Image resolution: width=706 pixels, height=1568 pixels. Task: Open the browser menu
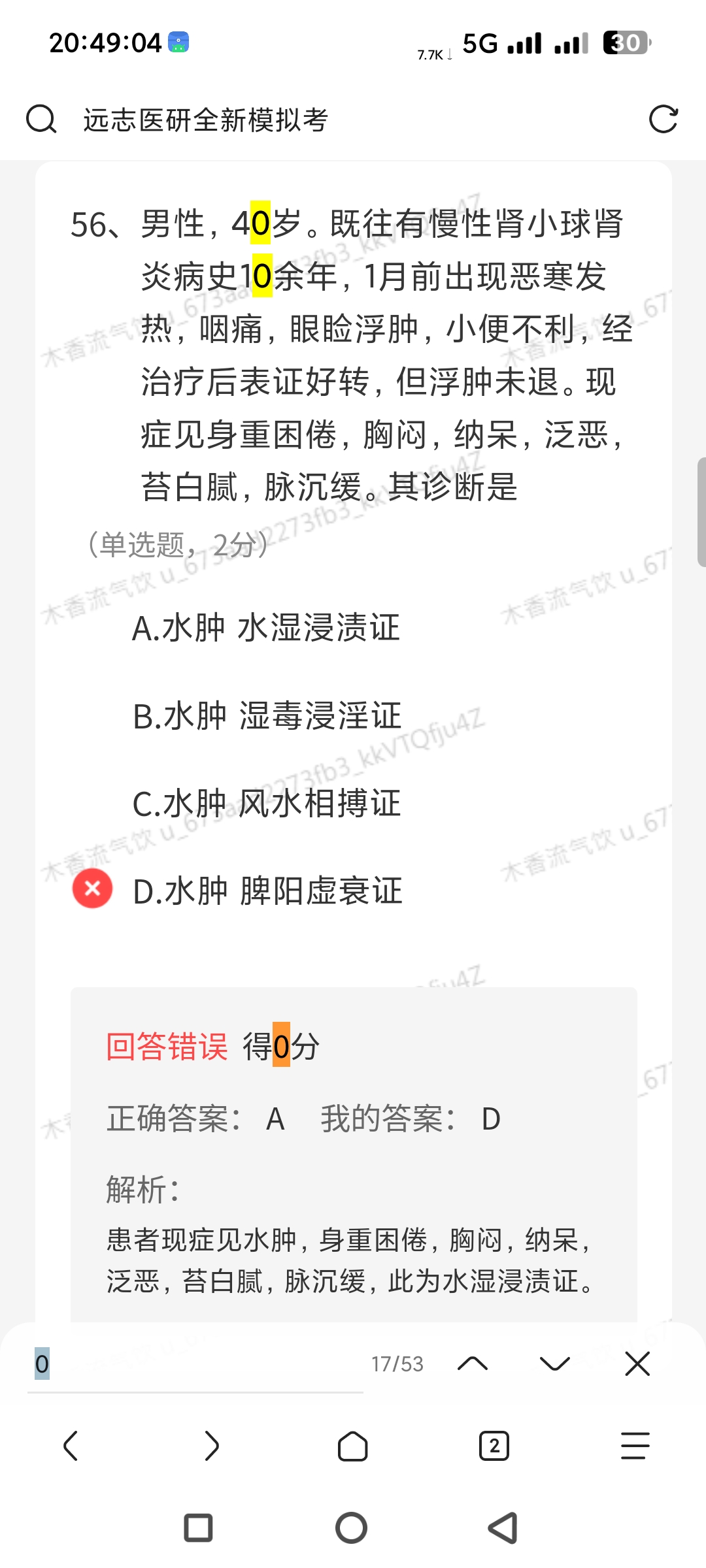(x=635, y=1445)
